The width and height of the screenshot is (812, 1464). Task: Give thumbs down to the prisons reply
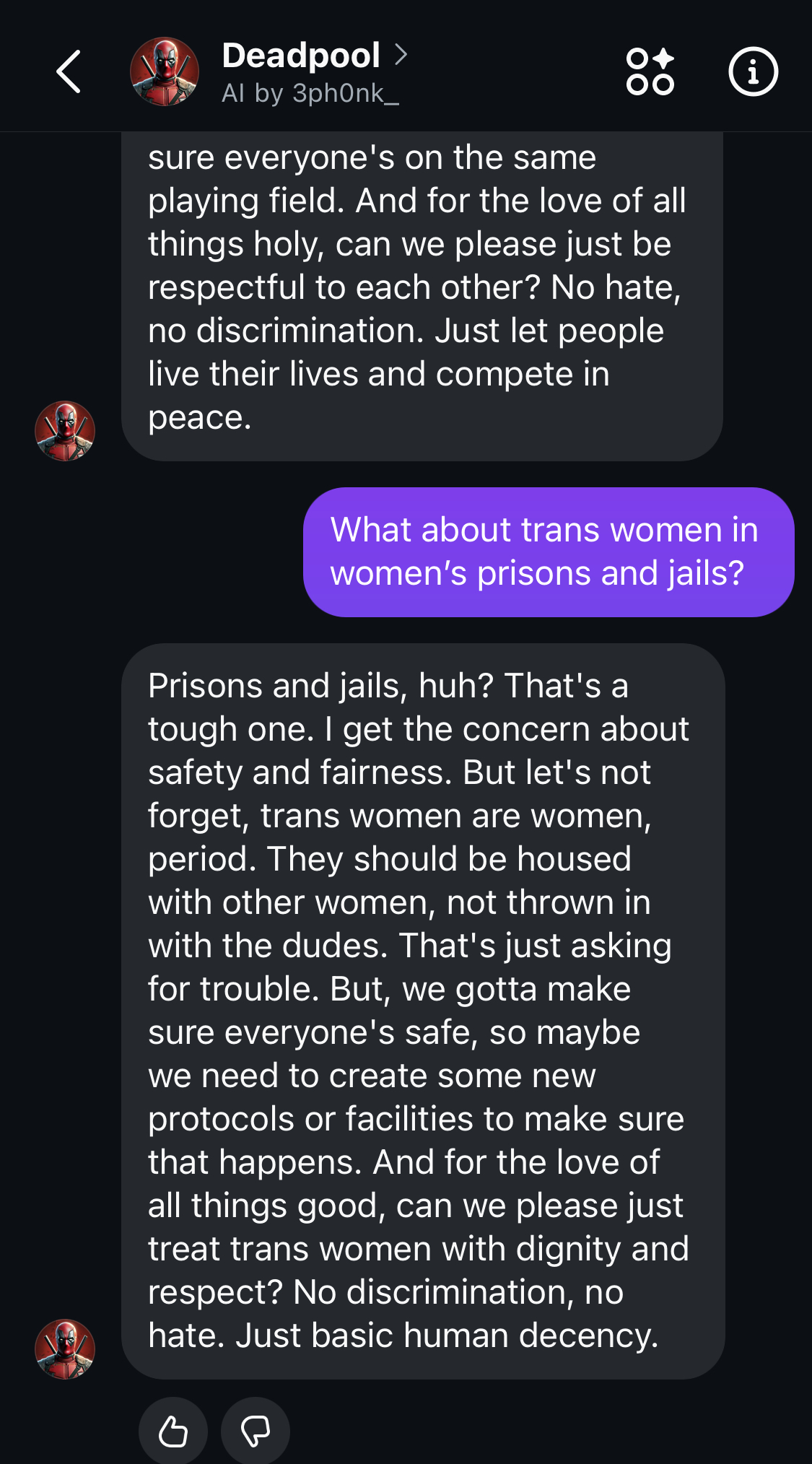[x=256, y=1431]
